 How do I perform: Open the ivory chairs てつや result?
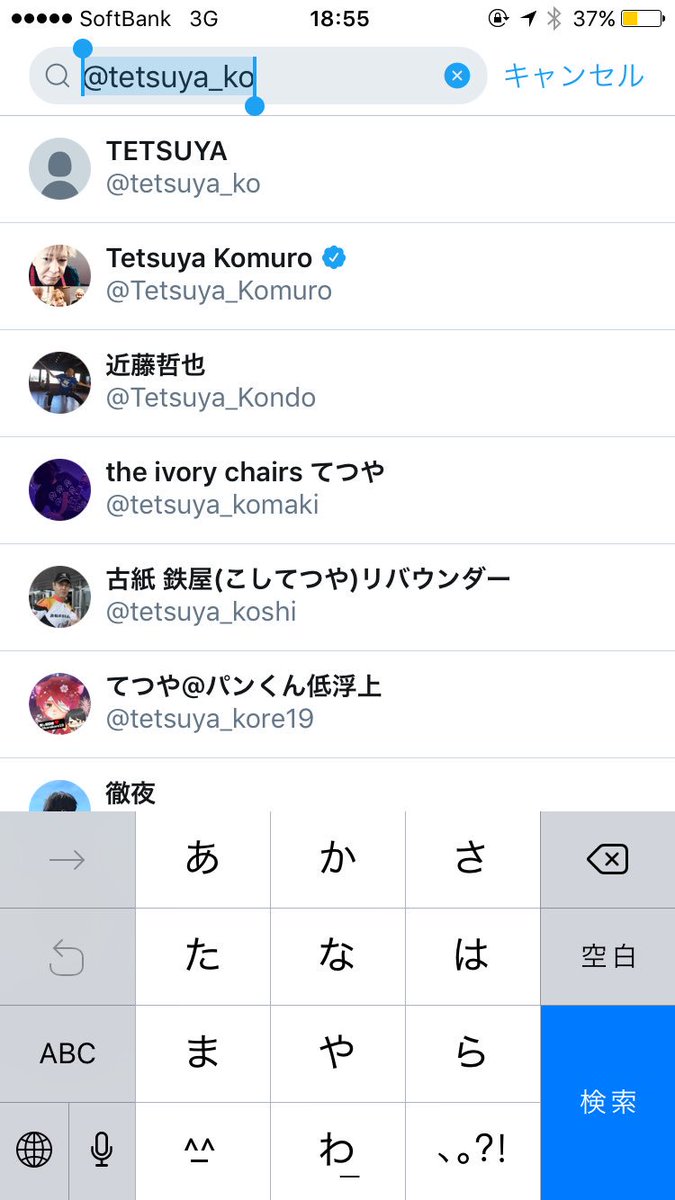click(x=337, y=490)
